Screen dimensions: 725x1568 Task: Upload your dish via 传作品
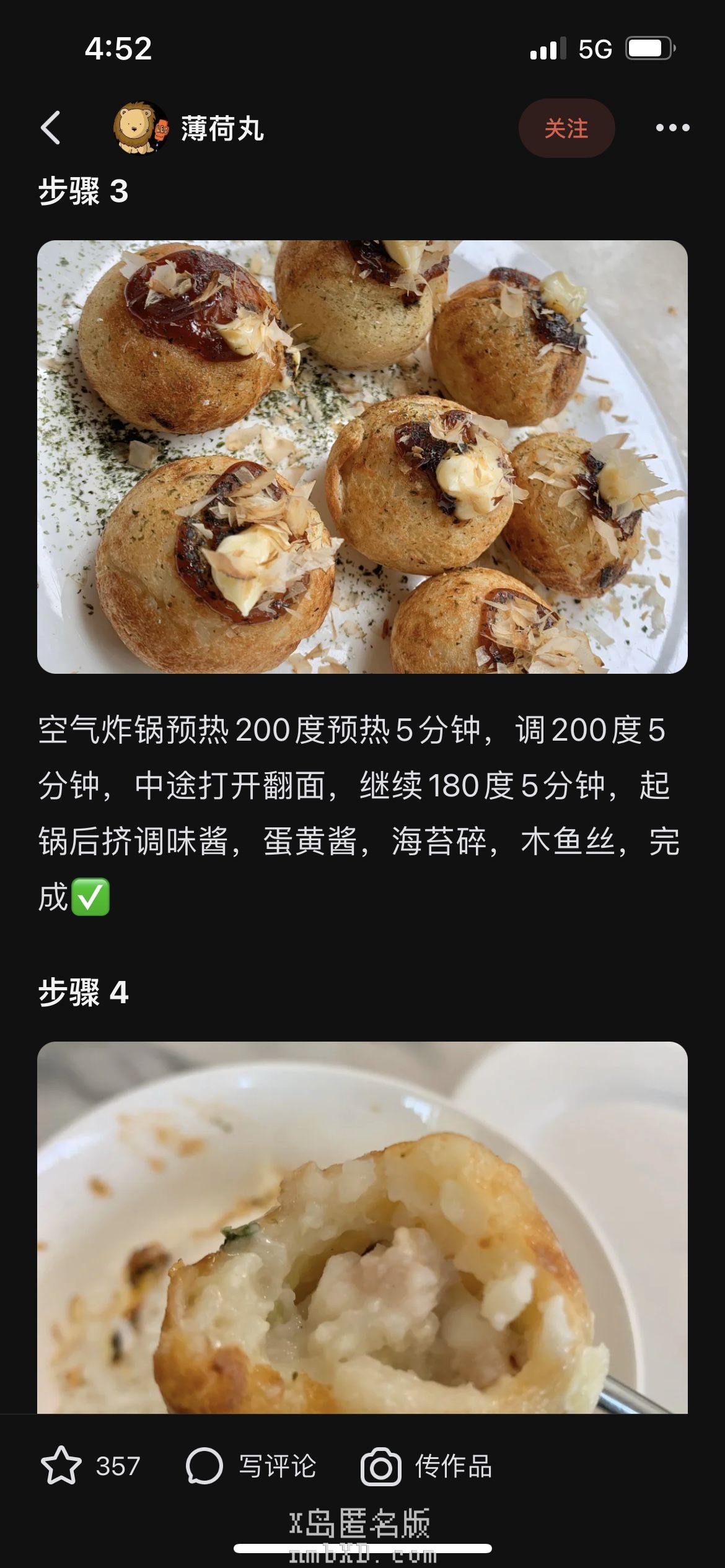point(427,1466)
